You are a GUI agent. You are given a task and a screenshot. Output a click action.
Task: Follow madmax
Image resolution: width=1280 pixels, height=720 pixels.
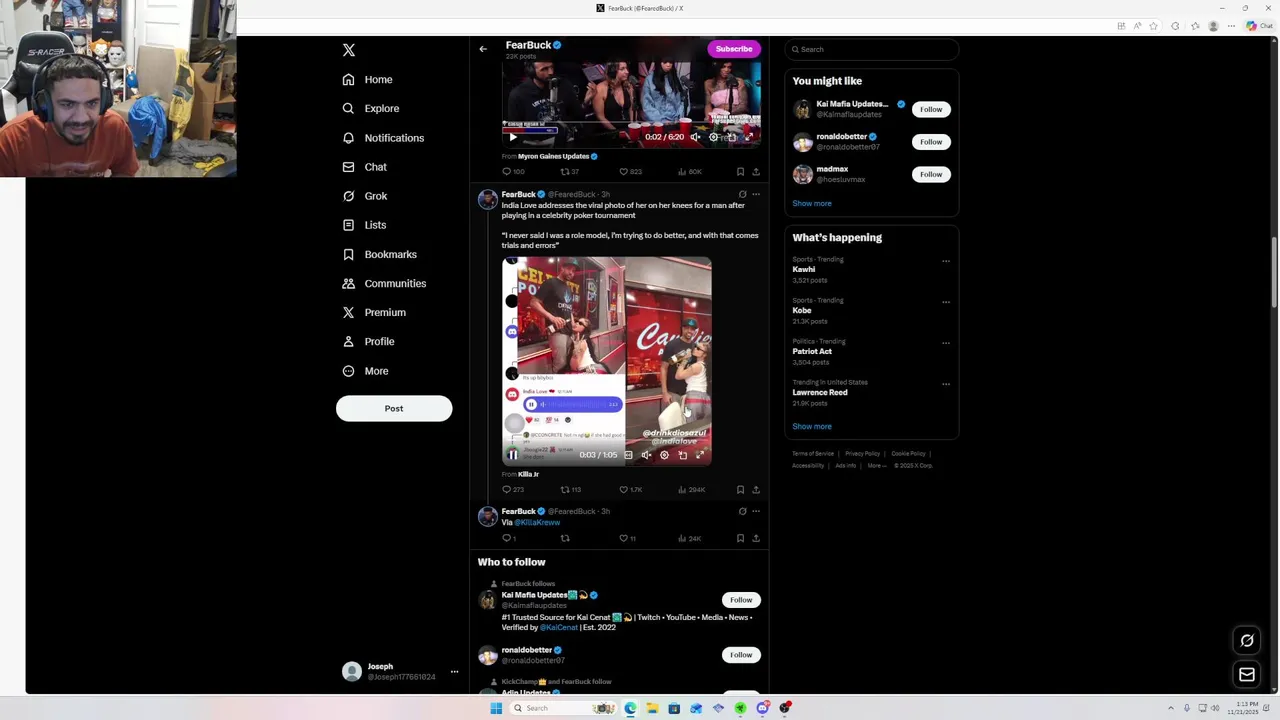click(x=930, y=174)
